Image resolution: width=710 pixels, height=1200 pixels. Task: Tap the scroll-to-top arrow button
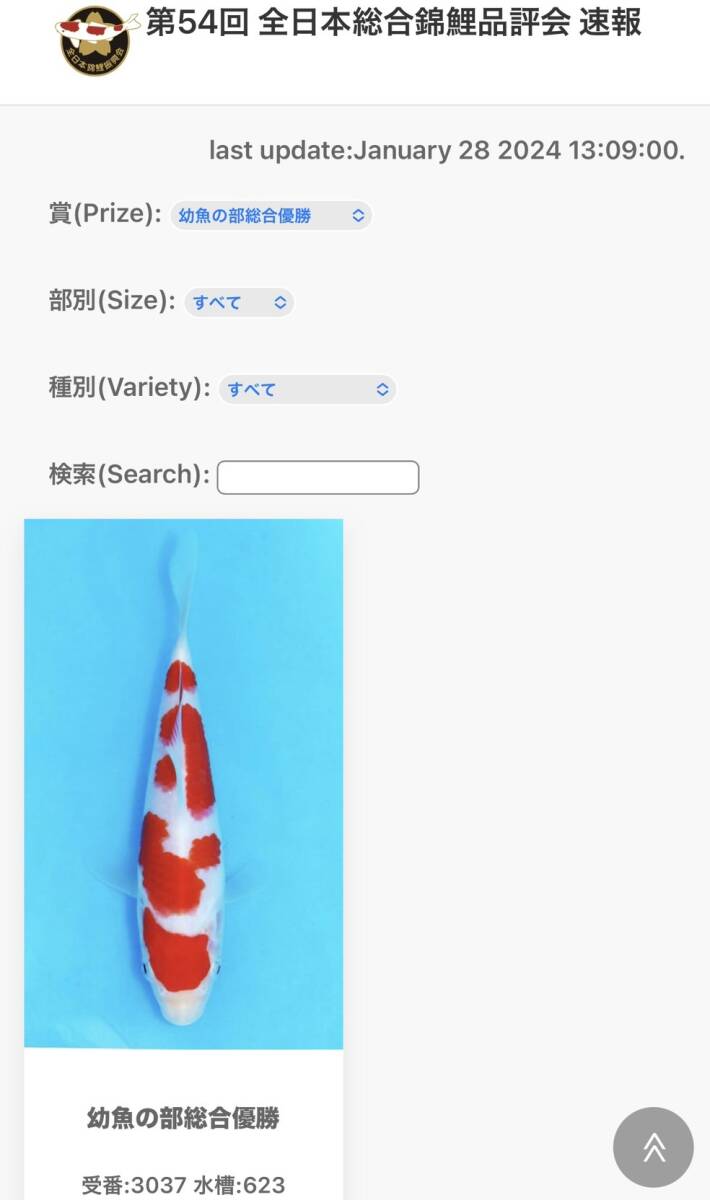[653, 1147]
